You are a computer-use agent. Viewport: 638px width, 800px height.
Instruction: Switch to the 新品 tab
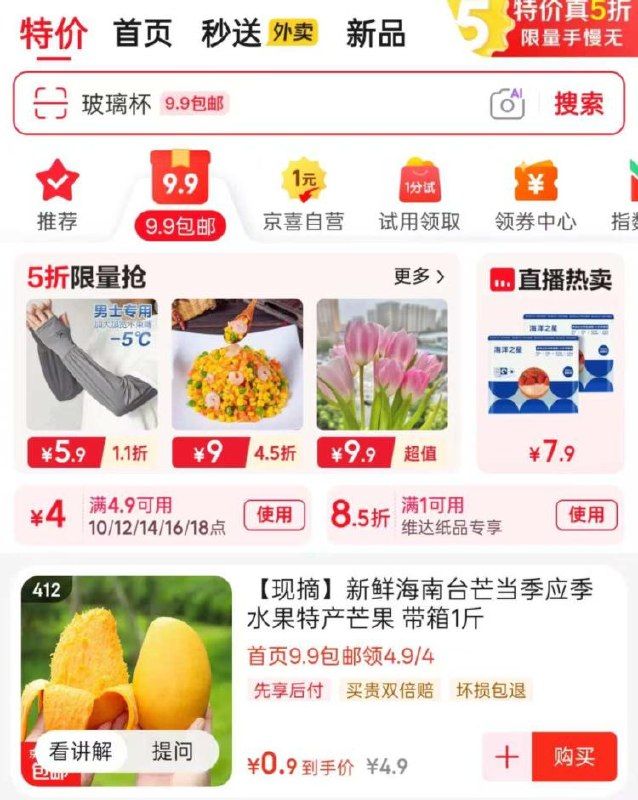(375, 33)
